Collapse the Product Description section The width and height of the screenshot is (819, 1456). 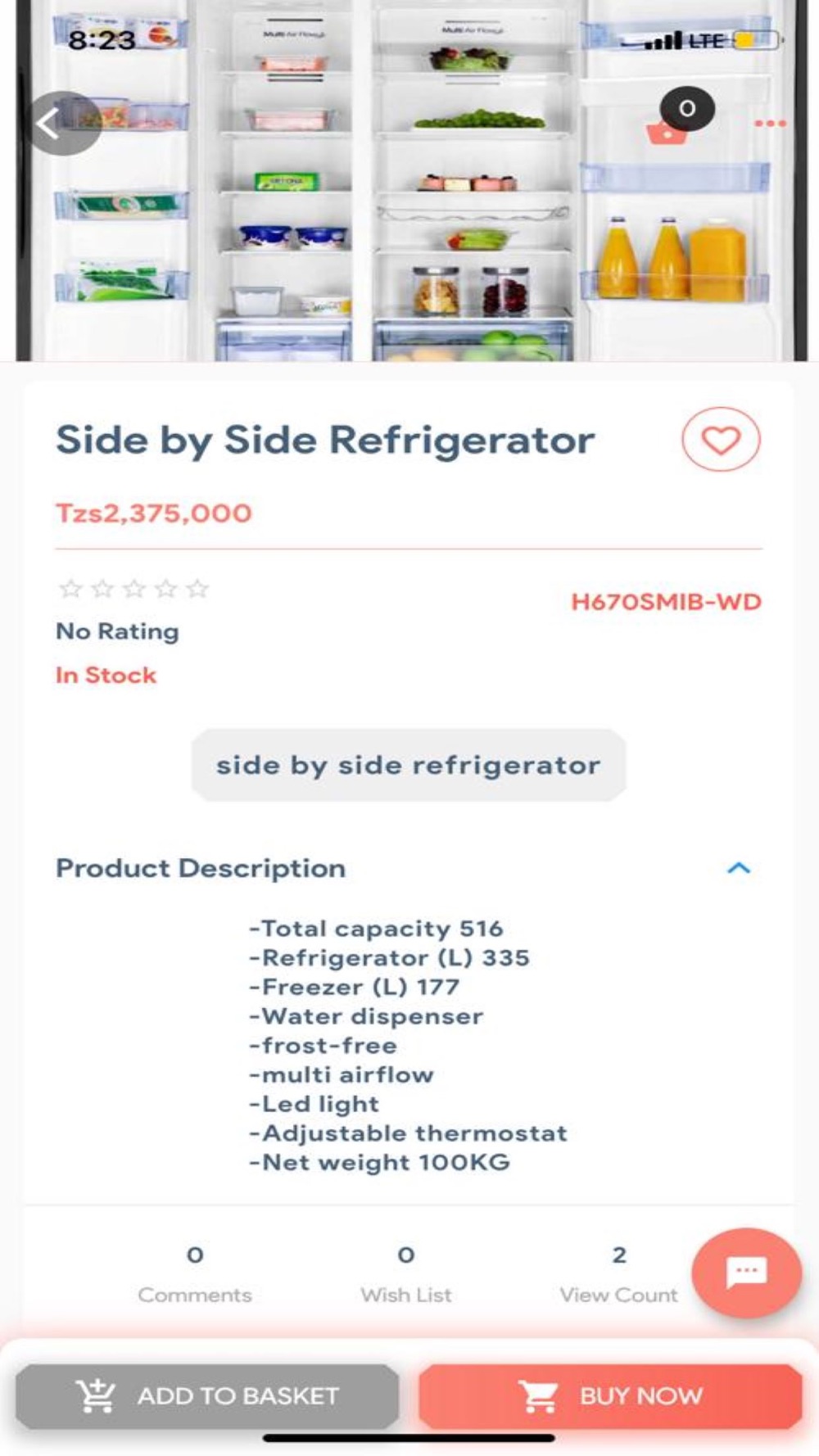(739, 868)
